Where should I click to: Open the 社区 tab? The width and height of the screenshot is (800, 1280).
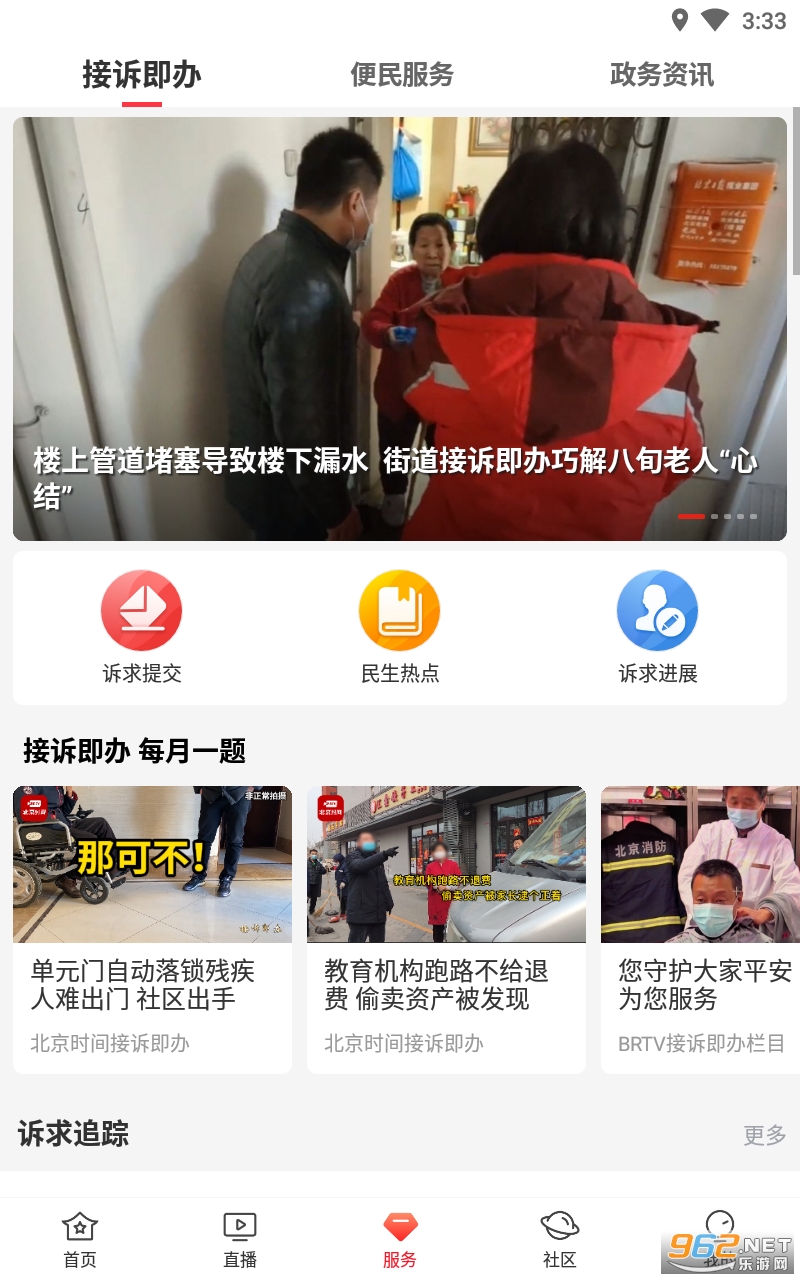[x=560, y=1240]
